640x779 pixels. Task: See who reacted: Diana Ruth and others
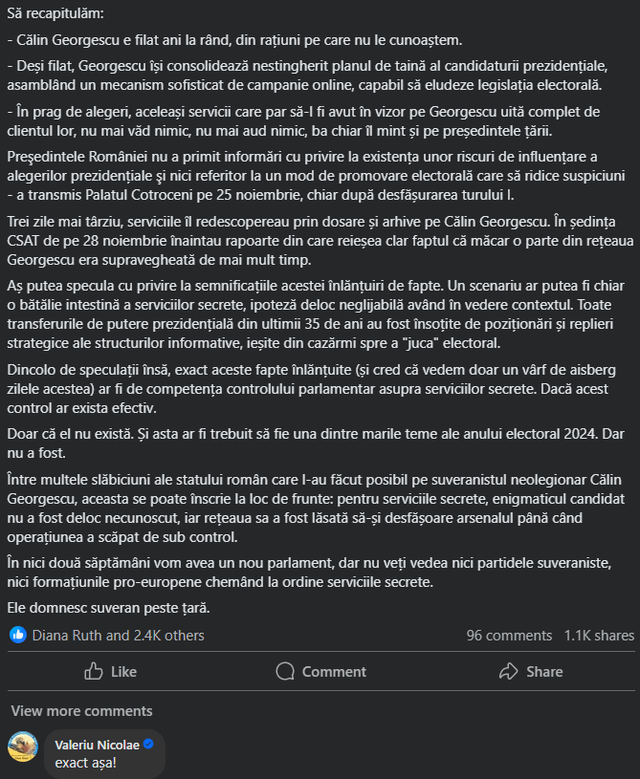tap(118, 635)
